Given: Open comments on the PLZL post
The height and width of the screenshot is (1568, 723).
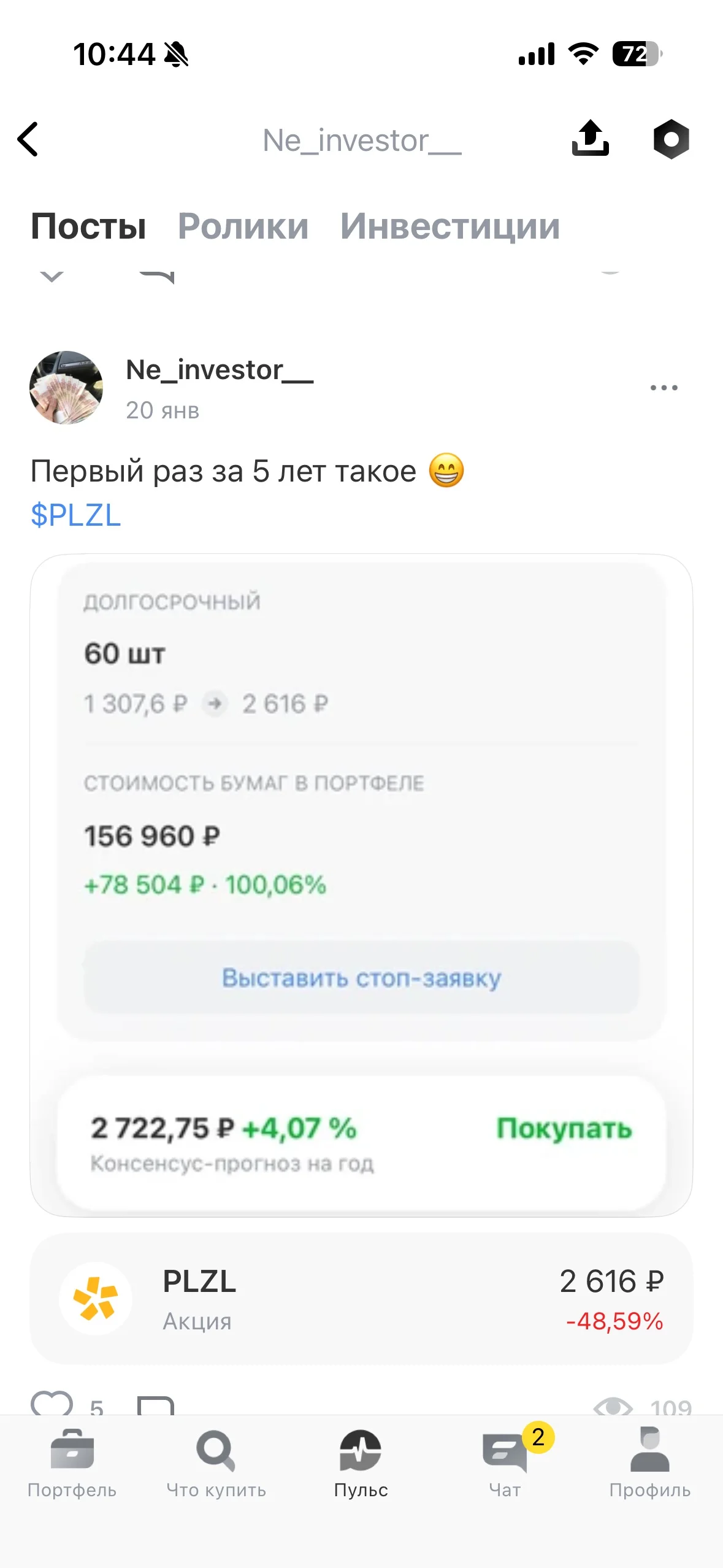Looking at the screenshot, I should click(156, 1405).
